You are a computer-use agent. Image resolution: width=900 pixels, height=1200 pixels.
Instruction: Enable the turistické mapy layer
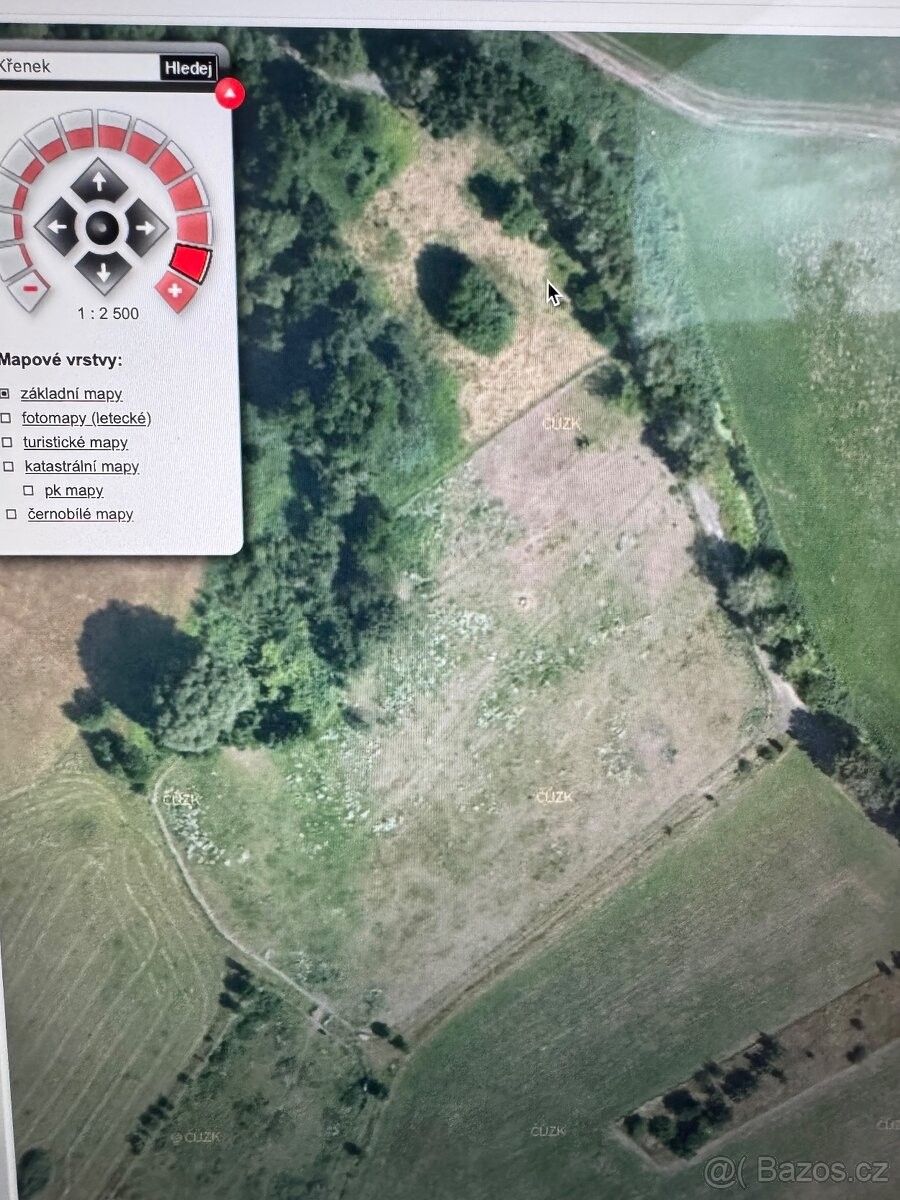7,442
